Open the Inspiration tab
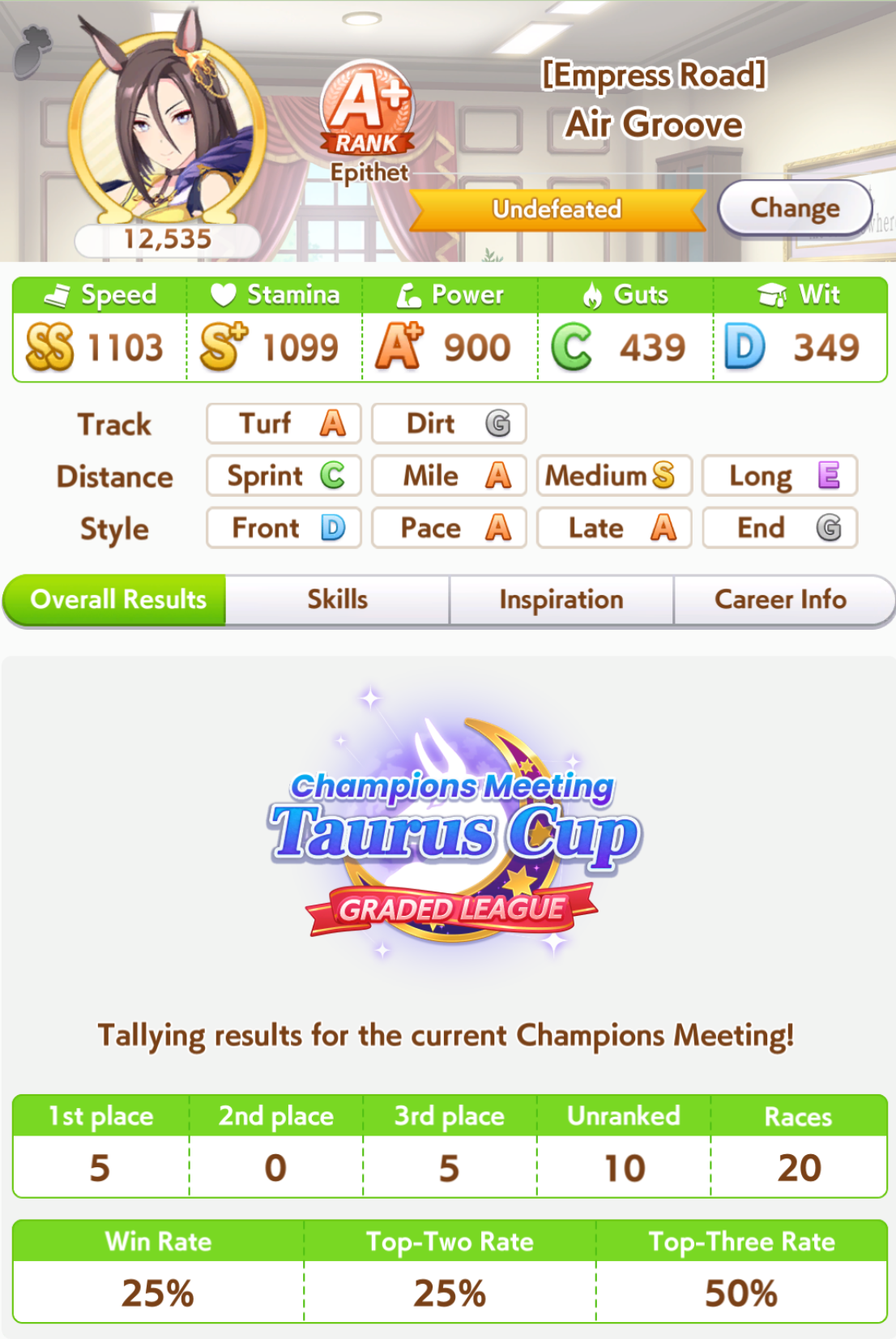 click(561, 600)
